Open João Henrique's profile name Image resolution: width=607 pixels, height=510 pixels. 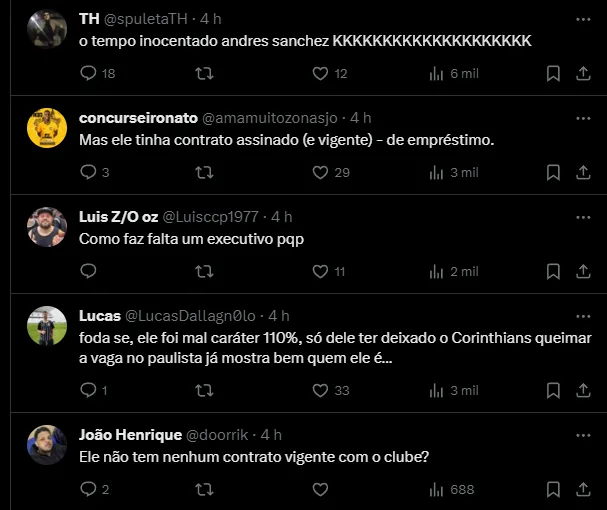pyautogui.click(x=127, y=435)
